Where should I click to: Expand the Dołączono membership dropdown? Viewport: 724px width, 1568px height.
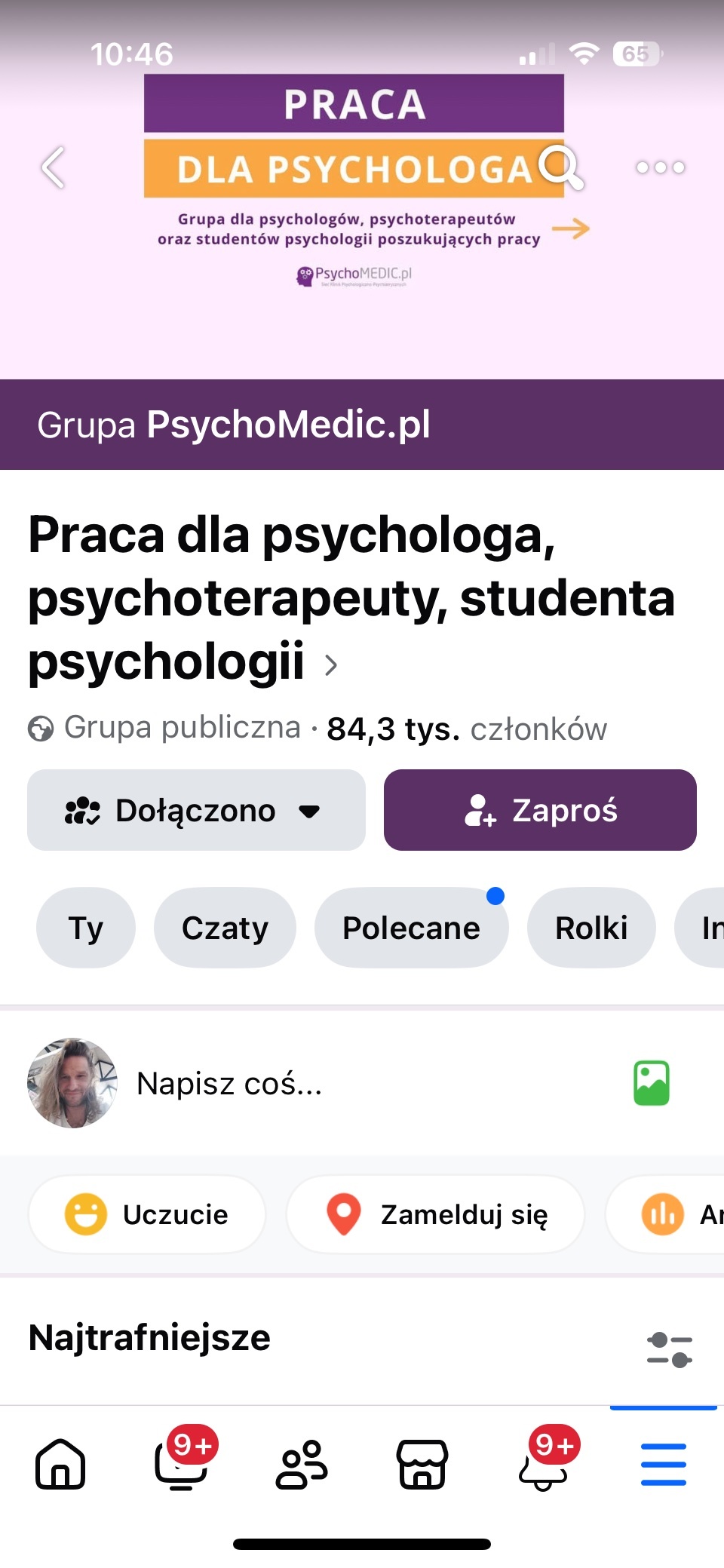tap(196, 810)
